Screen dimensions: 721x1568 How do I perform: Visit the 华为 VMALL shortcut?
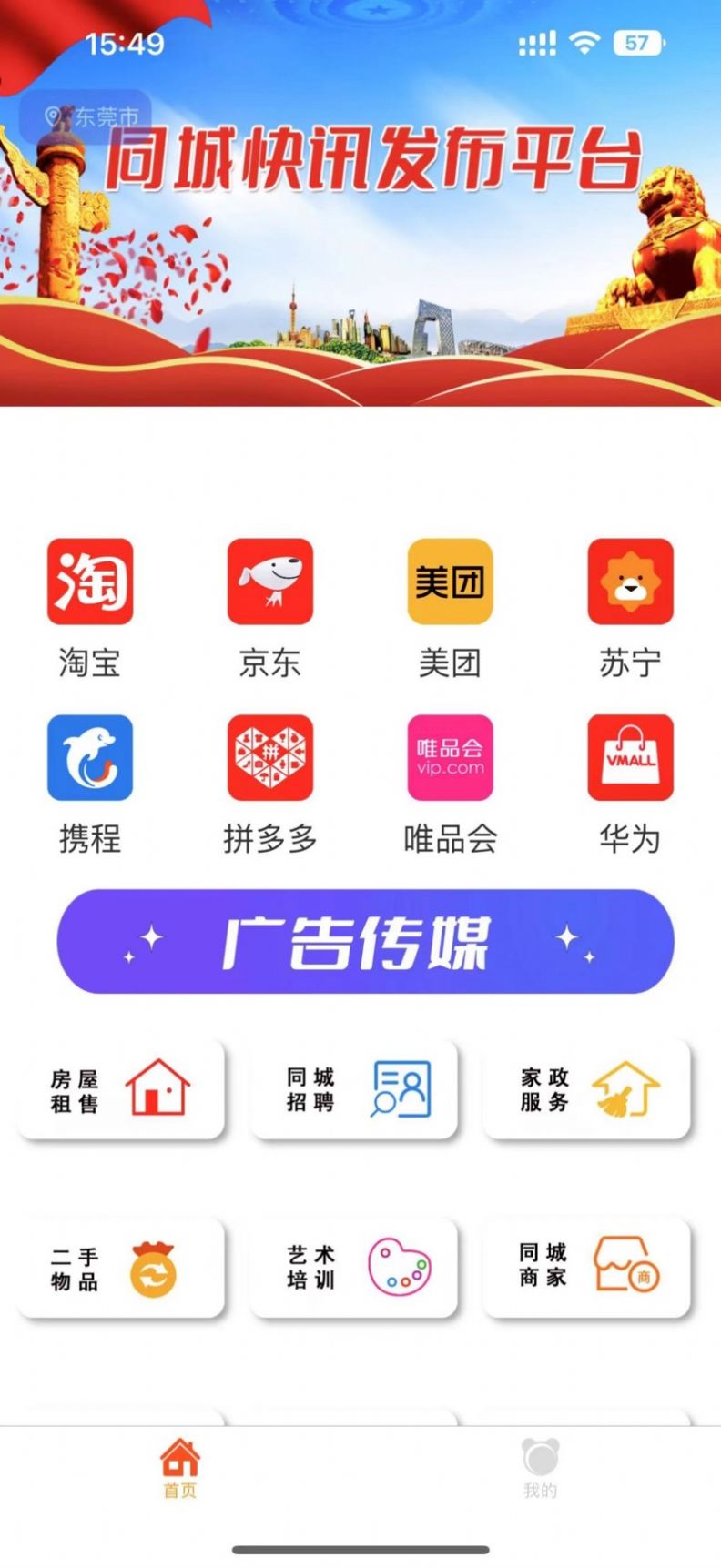[630, 758]
